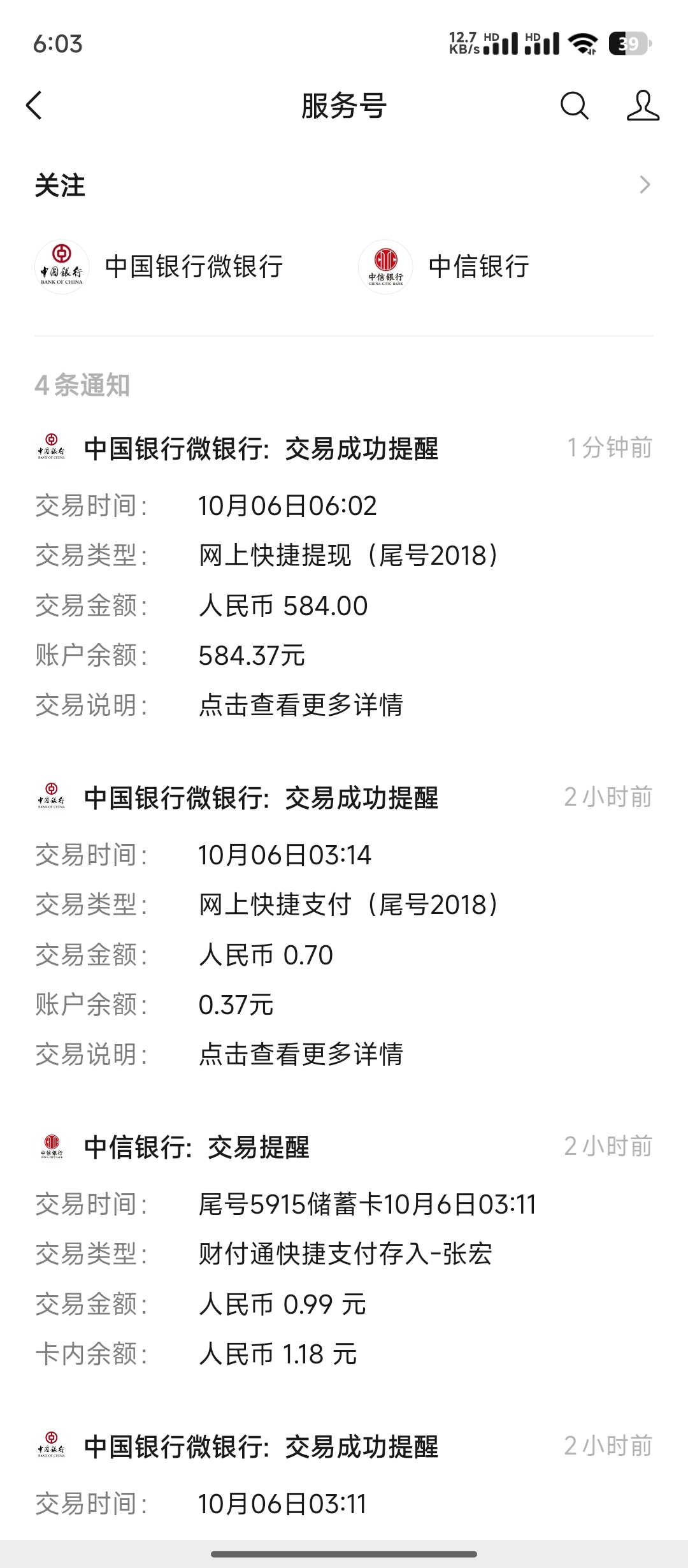Image resolution: width=688 pixels, height=1568 pixels.
Task: Open the search icon
Action: point(574,106)
